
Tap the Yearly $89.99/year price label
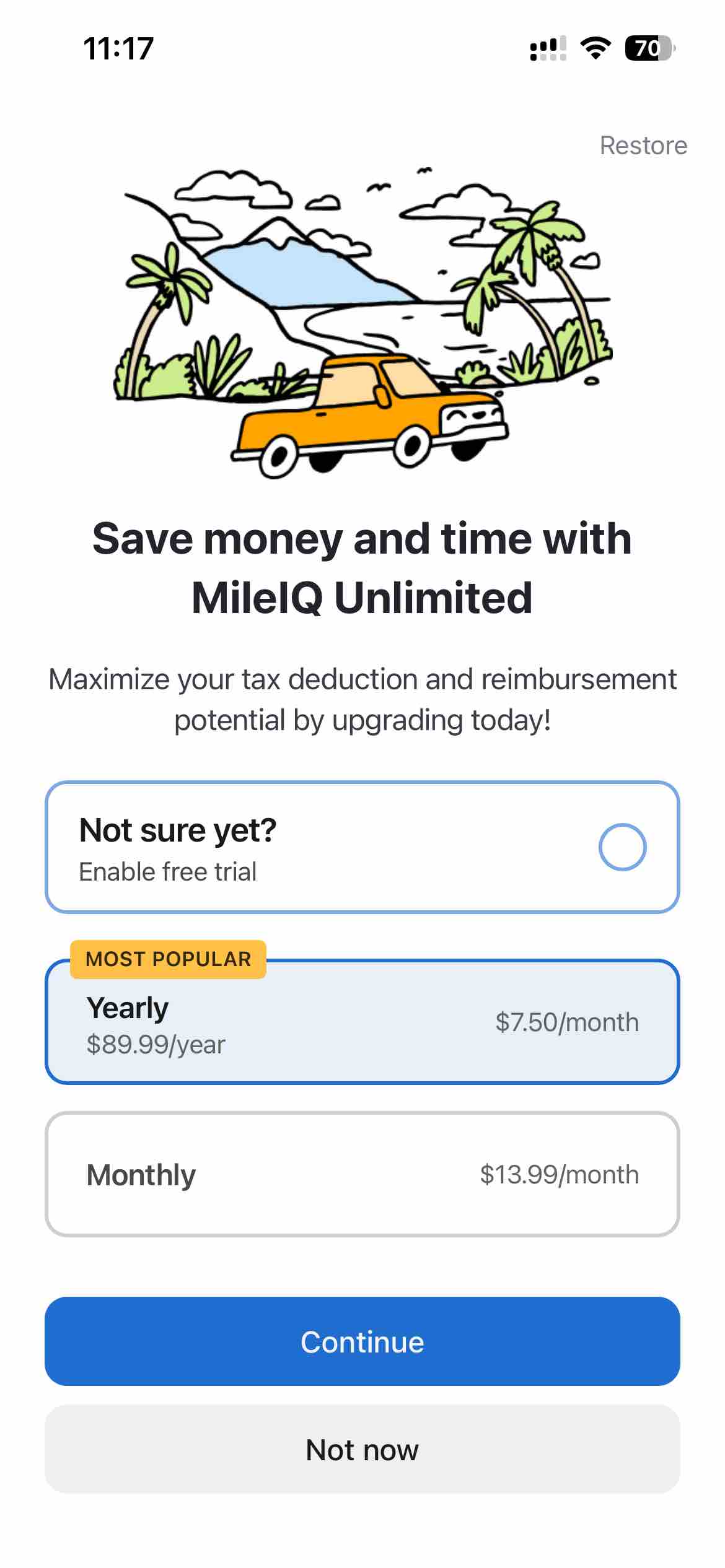[x=156, y=1043]
